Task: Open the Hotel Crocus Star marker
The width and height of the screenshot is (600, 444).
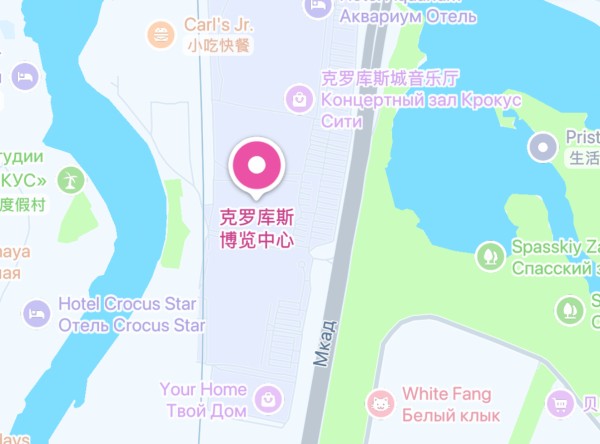Action: pyautogui.click(x=37, y=313)
